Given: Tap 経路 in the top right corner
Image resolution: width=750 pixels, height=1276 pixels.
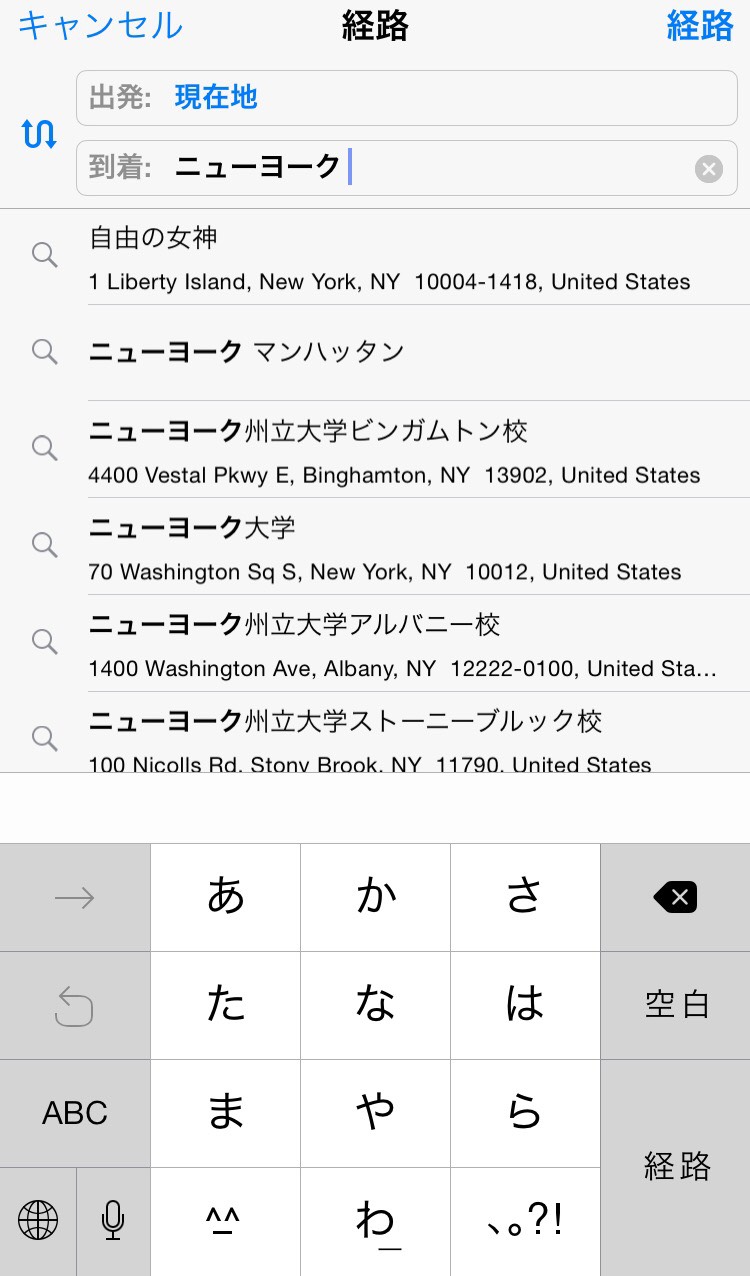Looking at the screenshot, I should 700,26.
